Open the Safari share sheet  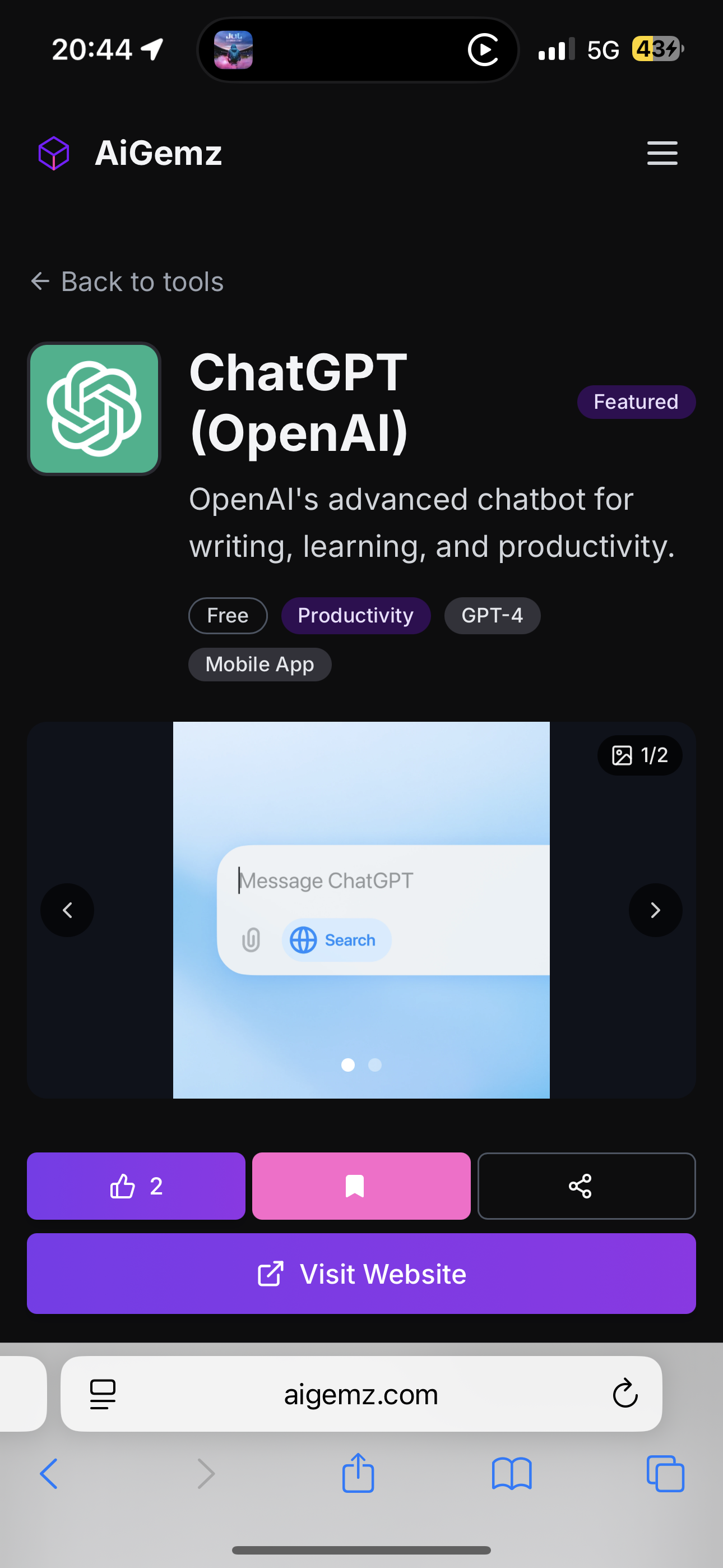tap(358, 1473)
